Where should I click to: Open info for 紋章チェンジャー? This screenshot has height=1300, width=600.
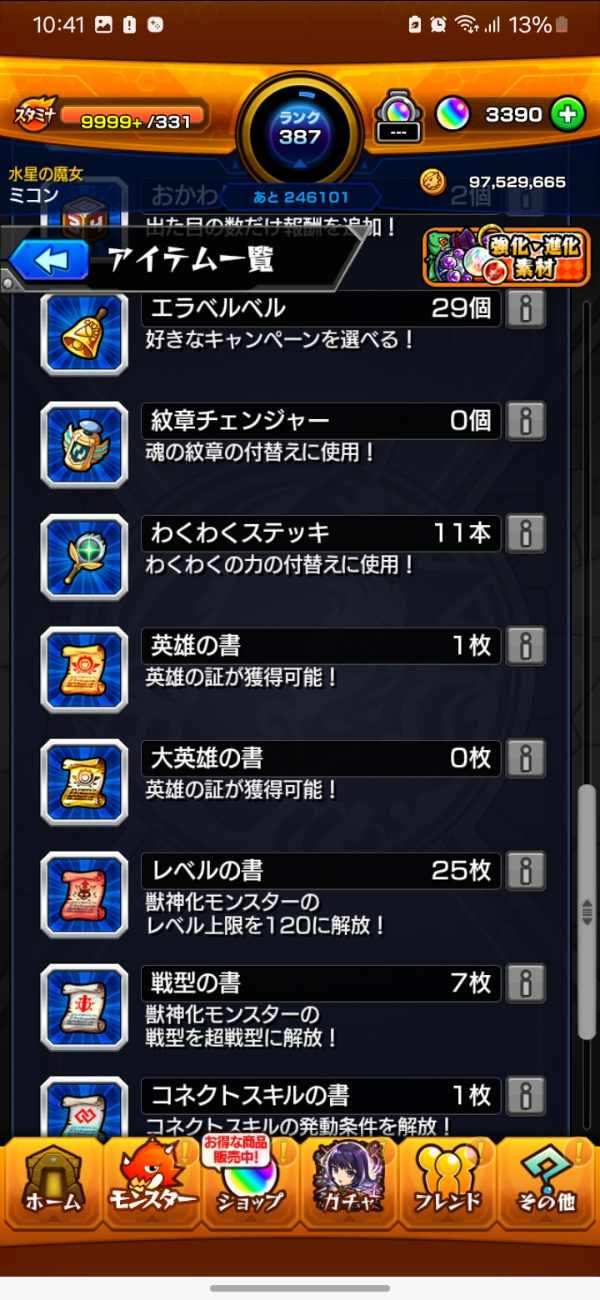click(x=526, y=421)
